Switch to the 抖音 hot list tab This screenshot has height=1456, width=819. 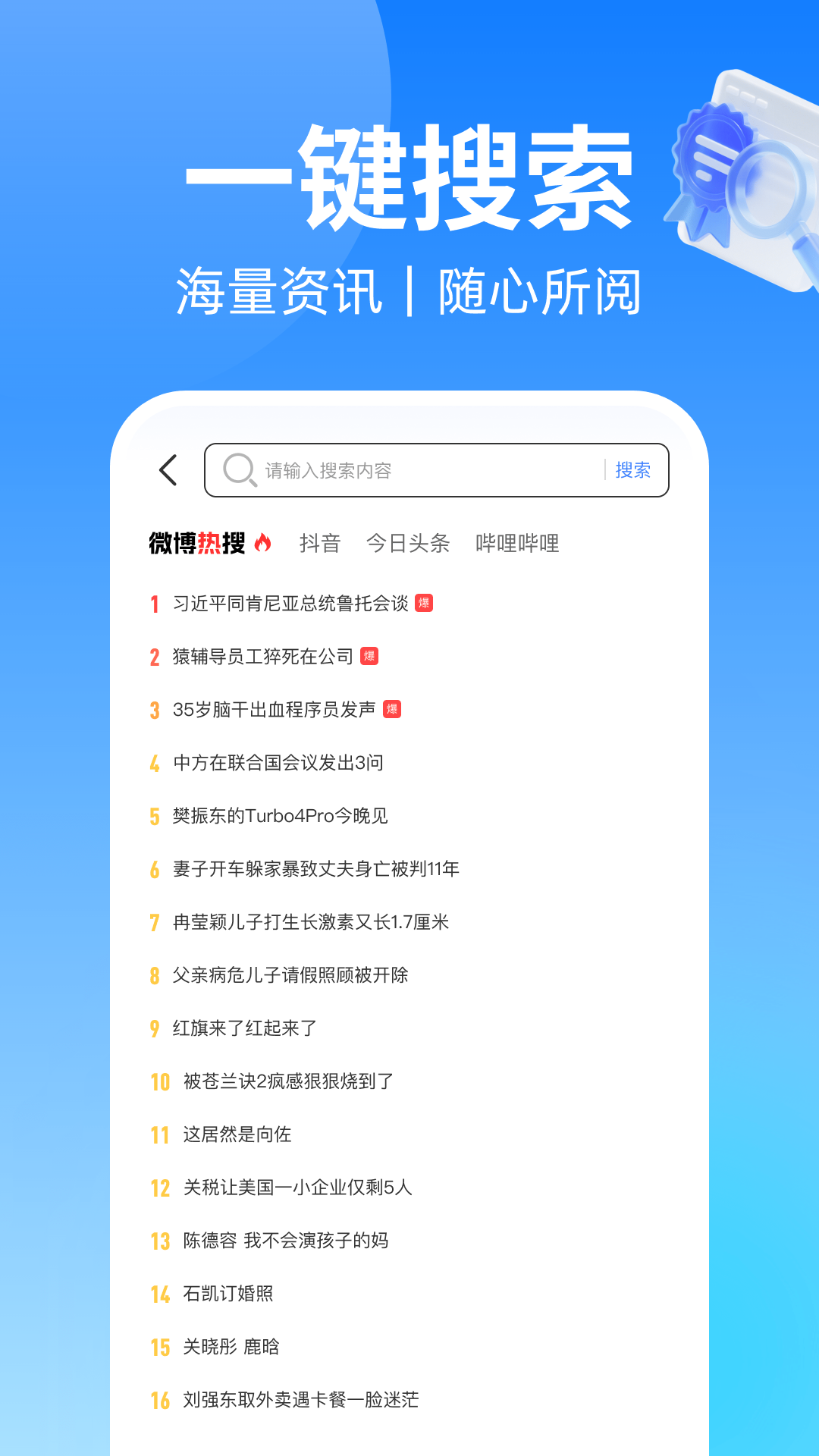point(318,543)
